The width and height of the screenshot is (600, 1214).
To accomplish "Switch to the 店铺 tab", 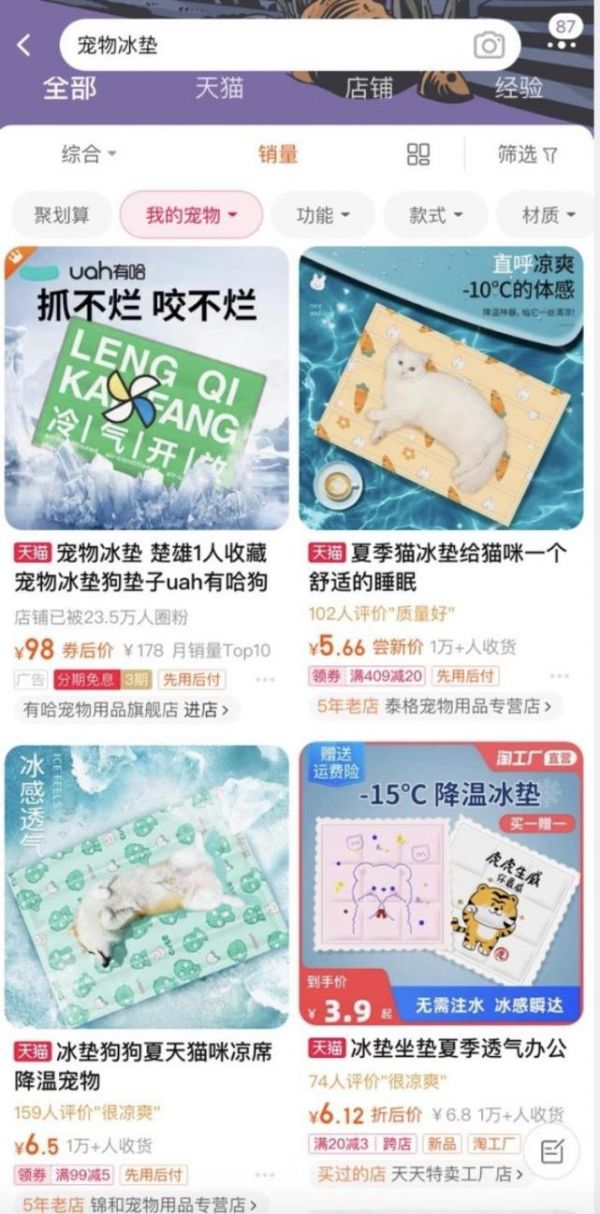I will 369,87.
